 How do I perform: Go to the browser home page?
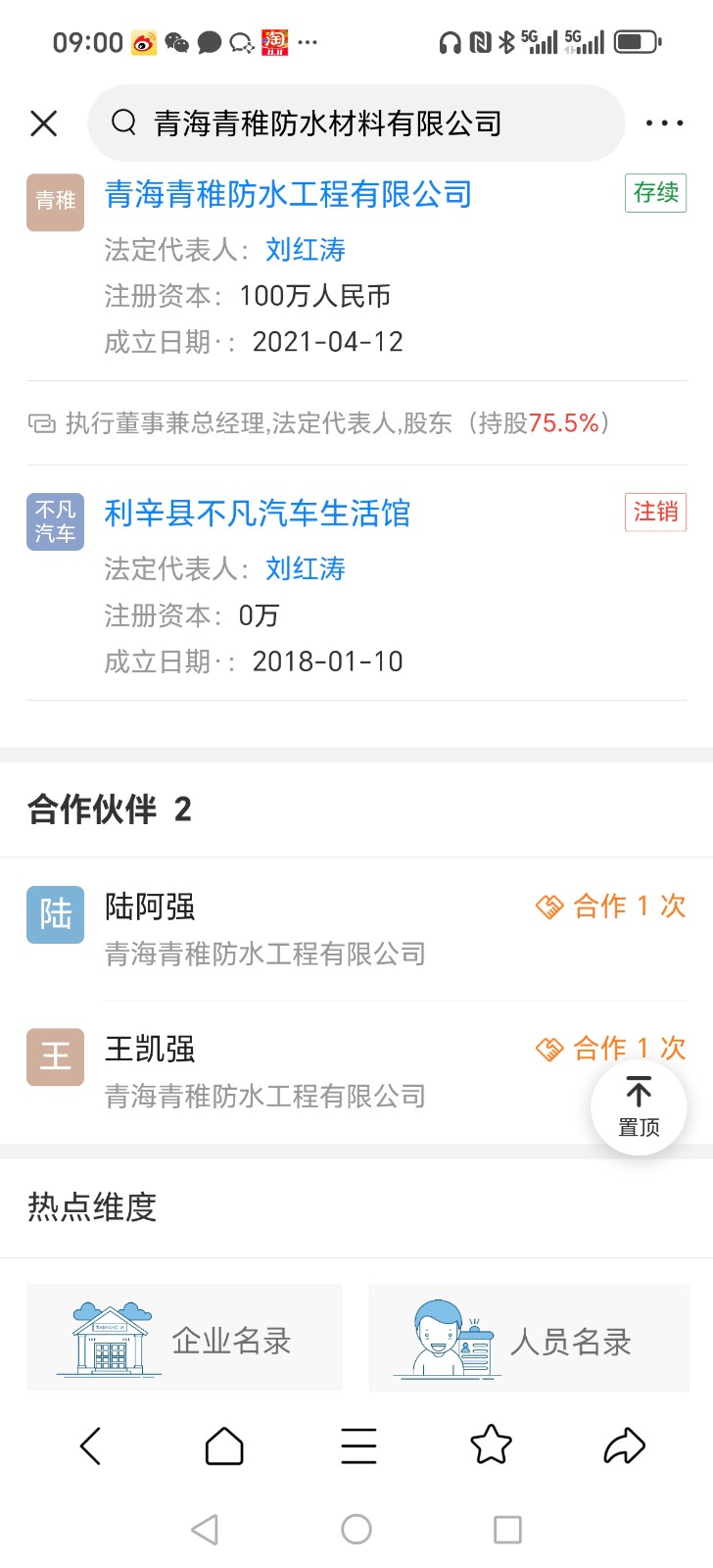(x=224, y=1445)
